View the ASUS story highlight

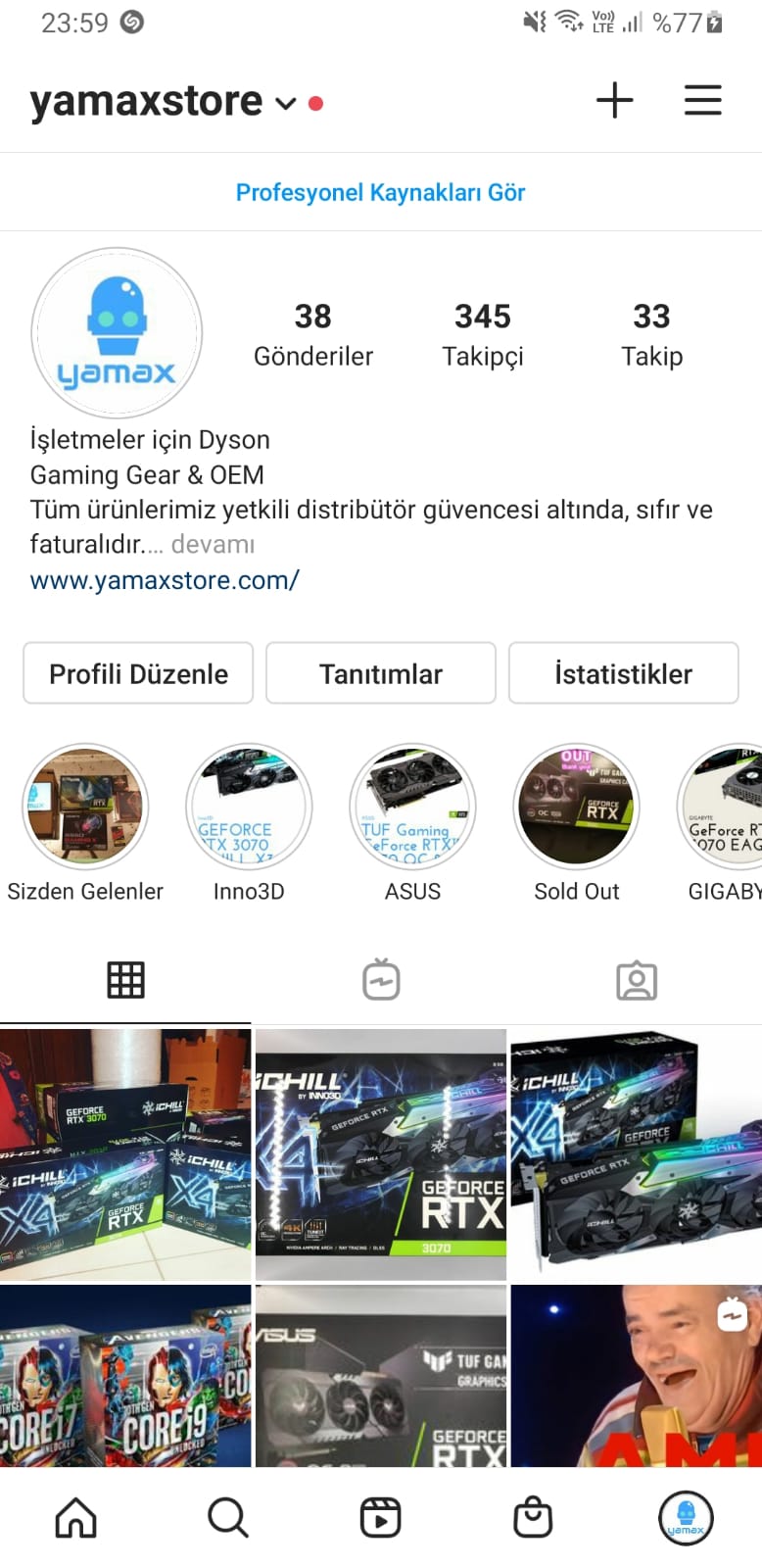coord(412,807)
